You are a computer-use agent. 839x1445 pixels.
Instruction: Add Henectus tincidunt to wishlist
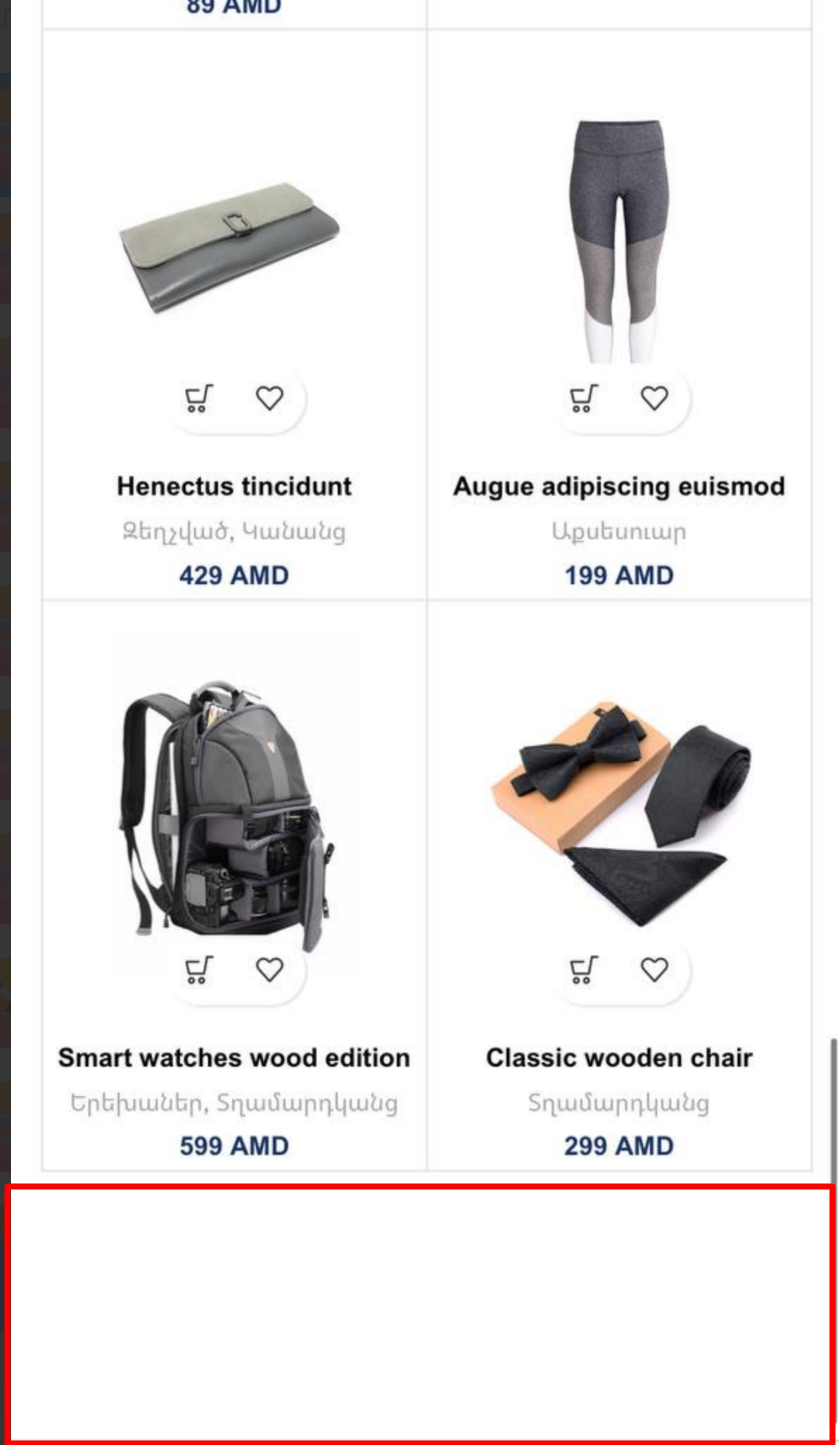[269, 399]
